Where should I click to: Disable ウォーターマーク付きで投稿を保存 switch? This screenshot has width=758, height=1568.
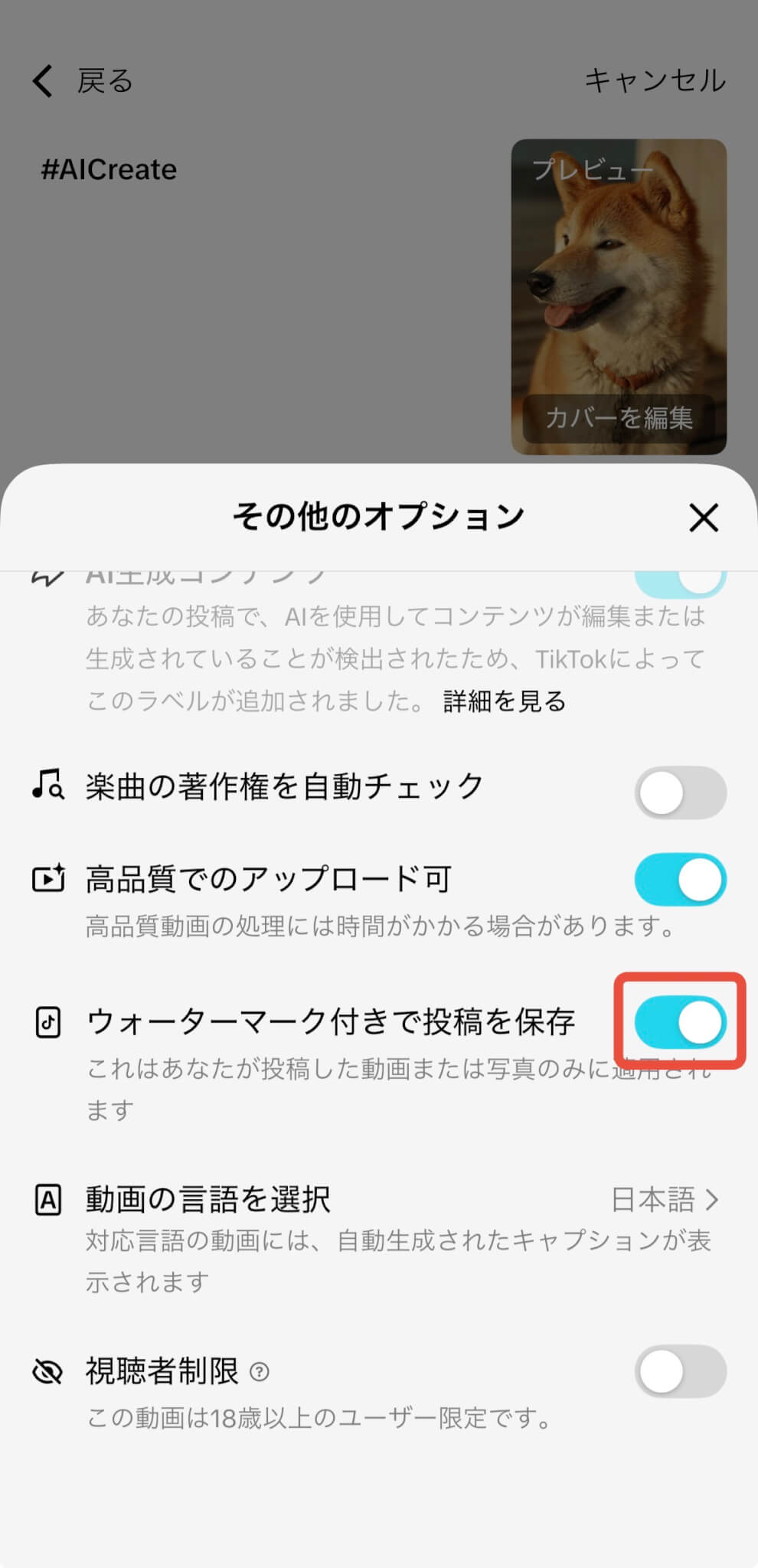[680, 1022]
